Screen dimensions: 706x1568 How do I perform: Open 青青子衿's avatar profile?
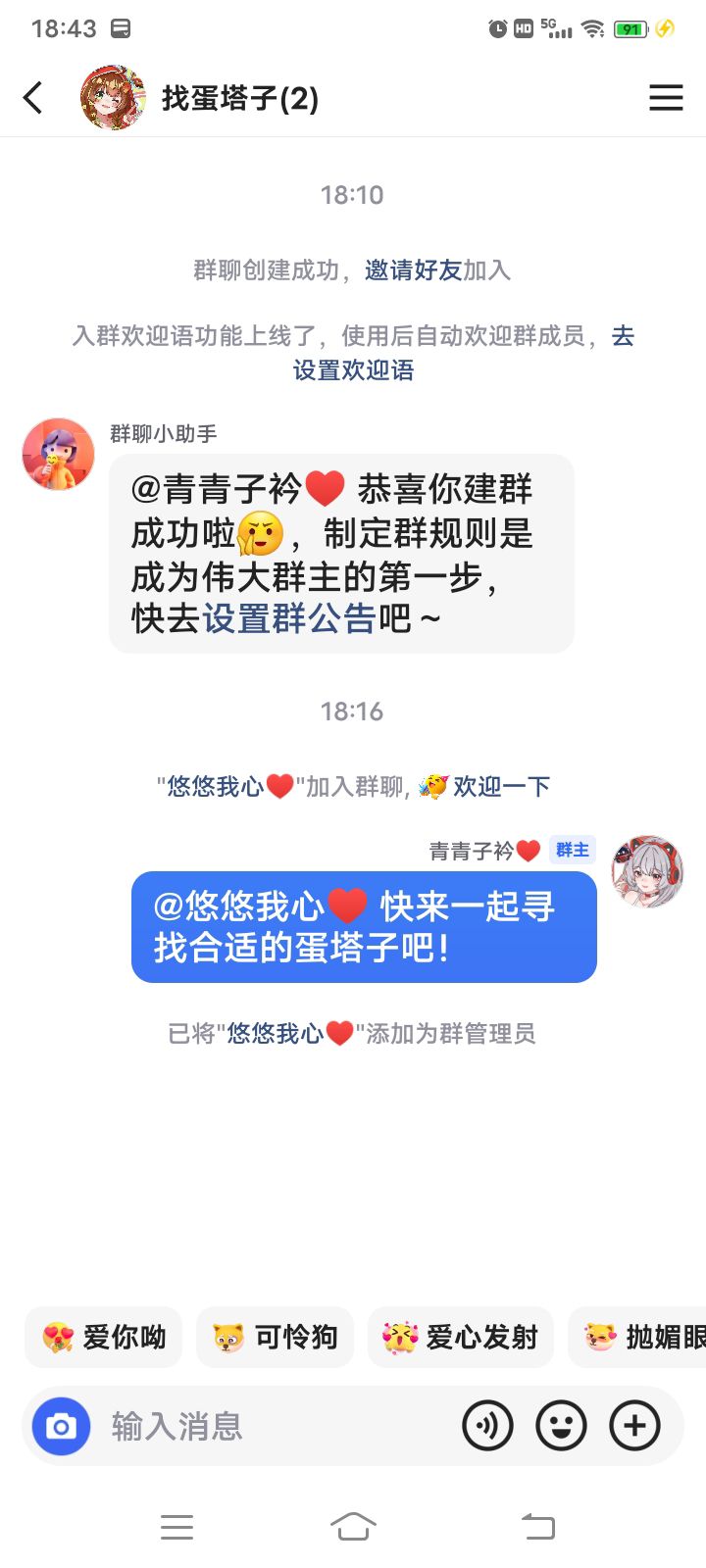coord(648,871)
